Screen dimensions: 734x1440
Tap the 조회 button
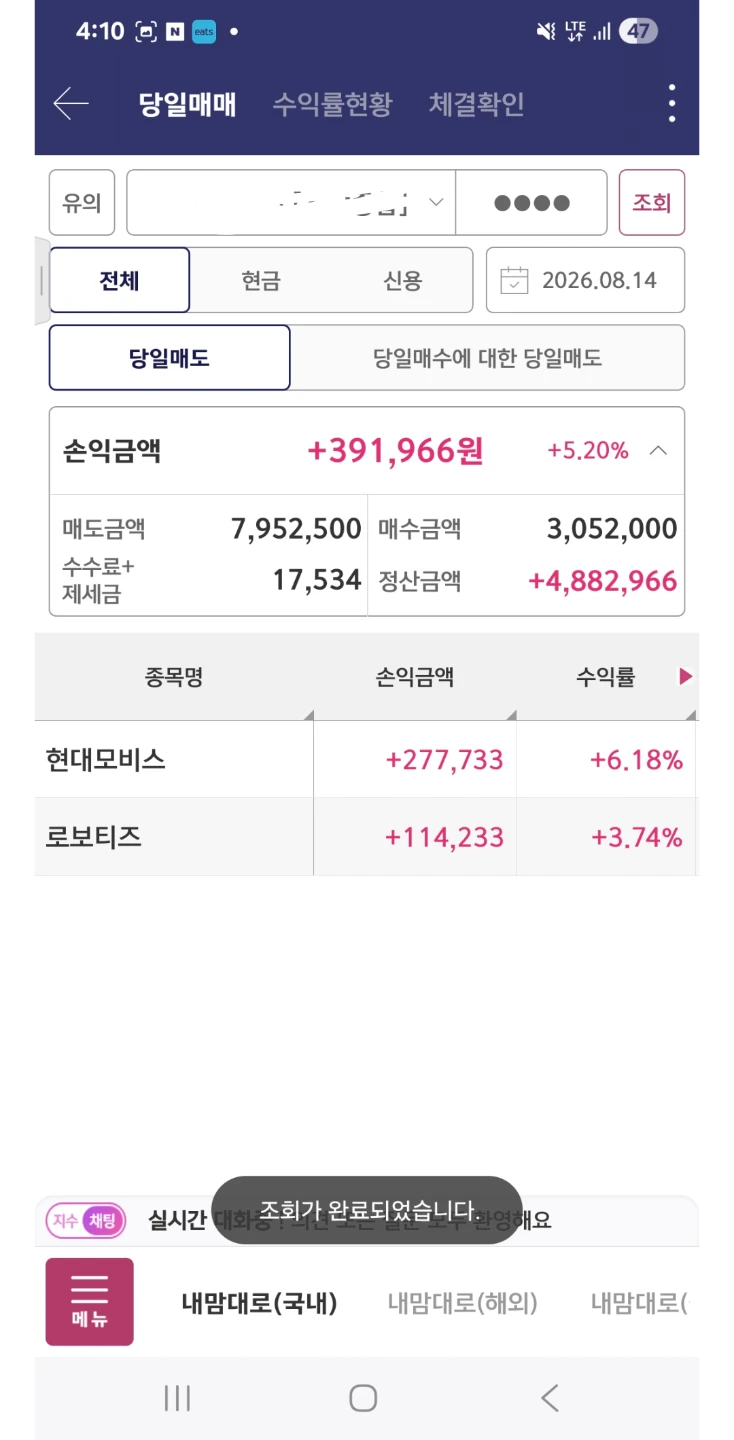coord(652,203)
